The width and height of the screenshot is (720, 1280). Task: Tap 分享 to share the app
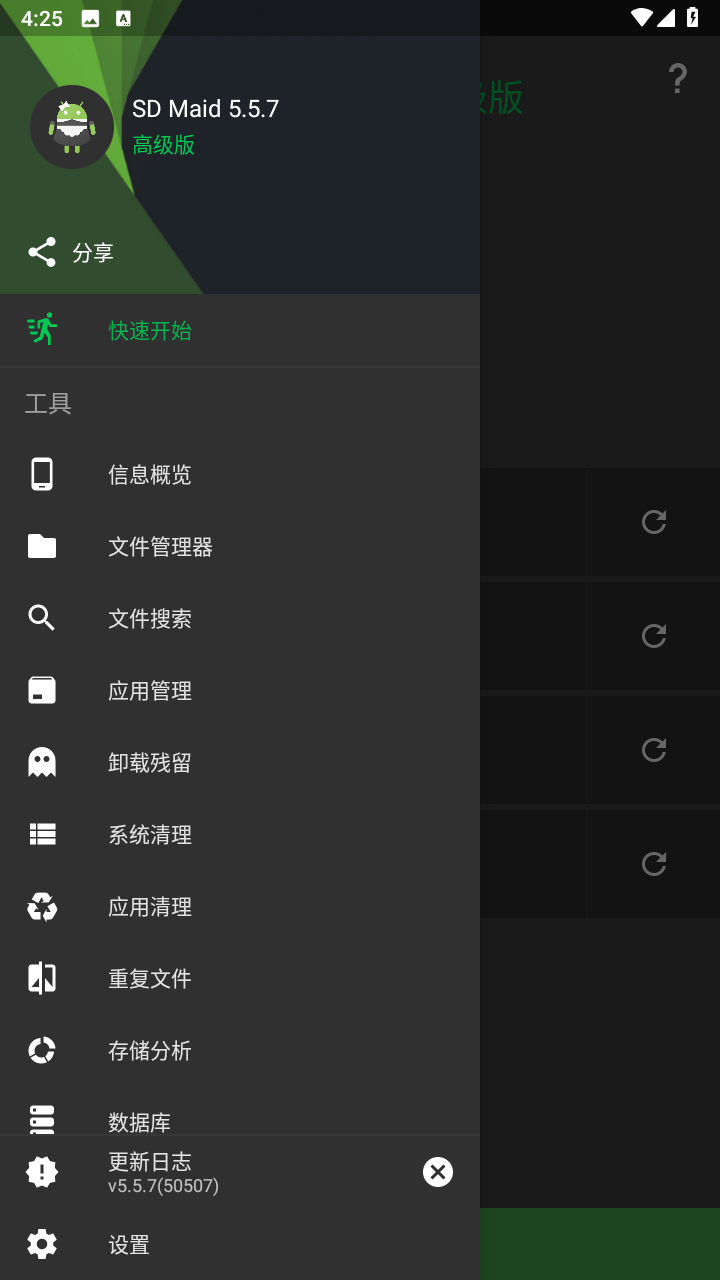[70, 252]
